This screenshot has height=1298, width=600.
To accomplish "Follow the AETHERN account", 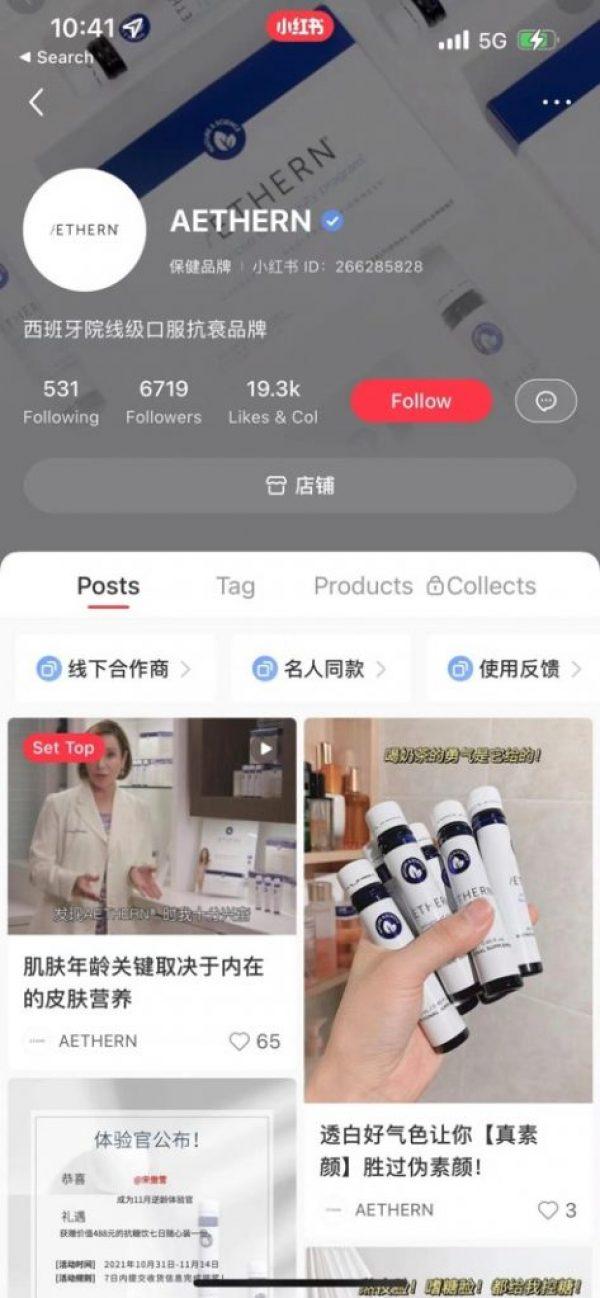I will click(421, 401).
